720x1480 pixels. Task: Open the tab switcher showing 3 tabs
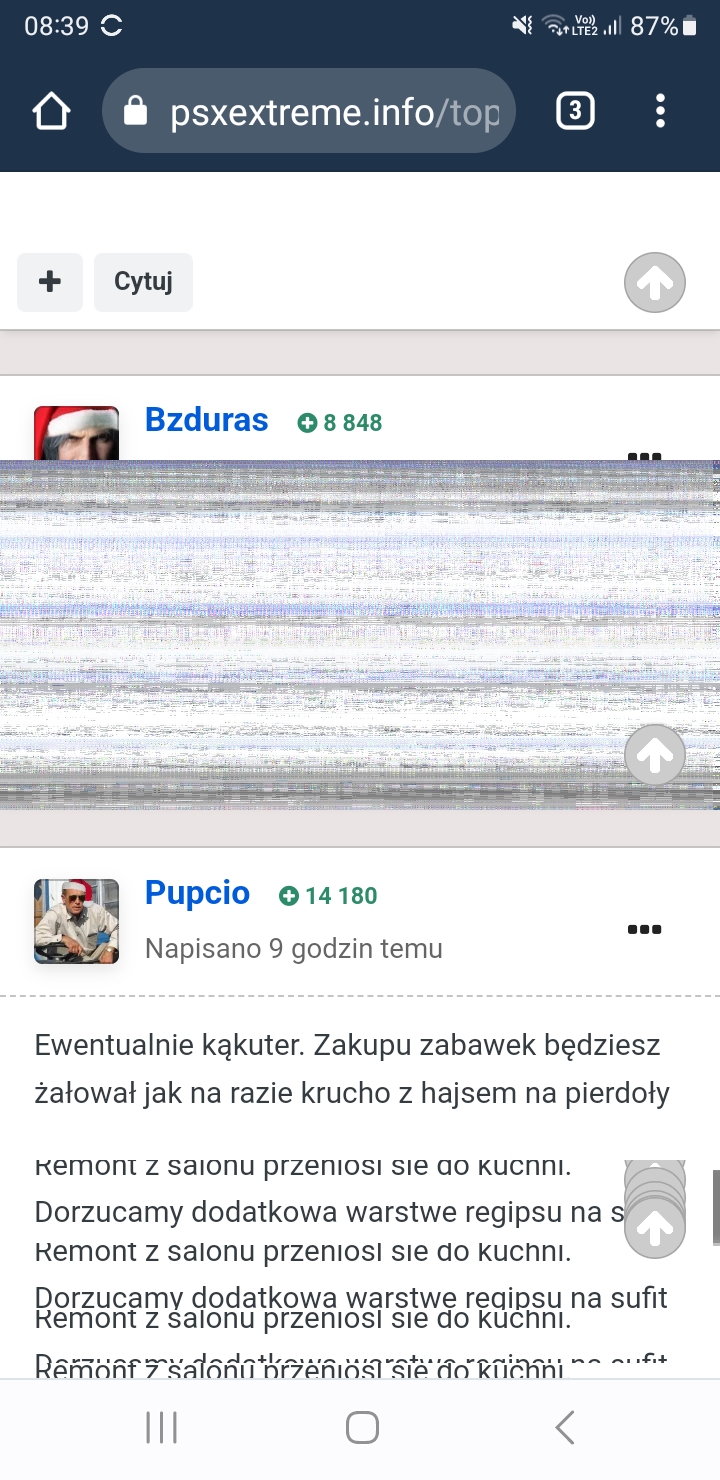(x=574, y=111)
